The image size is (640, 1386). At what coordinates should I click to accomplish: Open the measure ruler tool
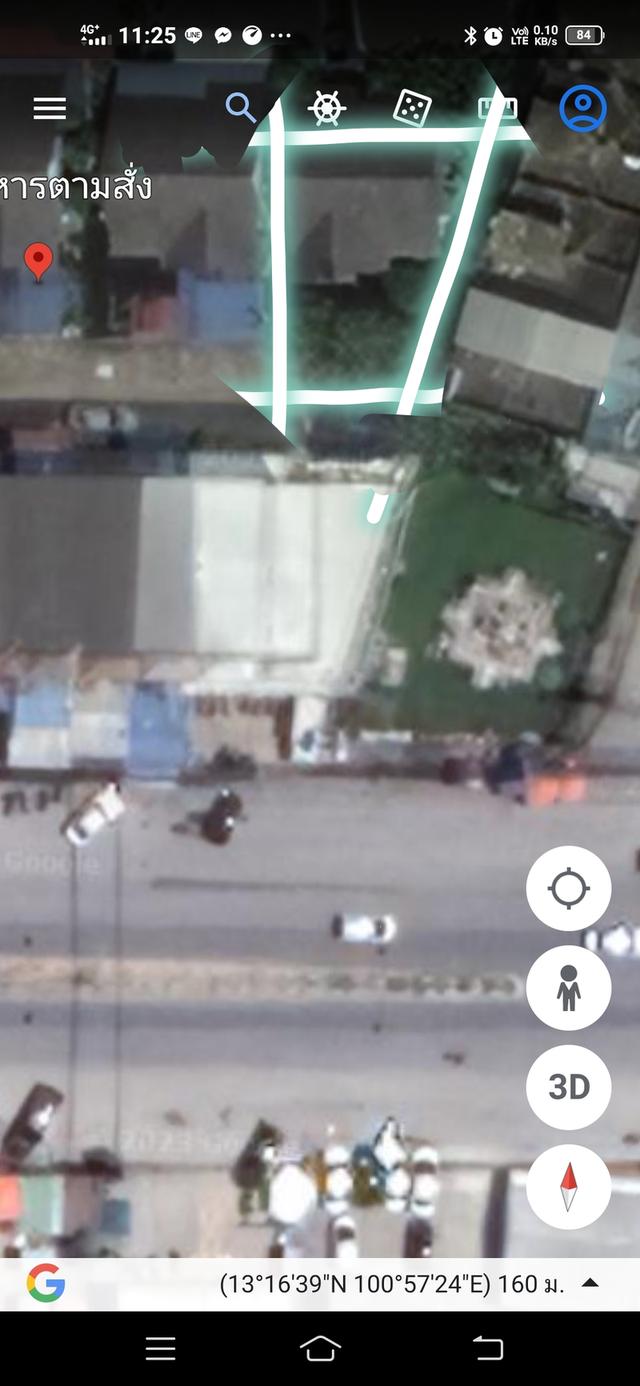tap(497, 107)
